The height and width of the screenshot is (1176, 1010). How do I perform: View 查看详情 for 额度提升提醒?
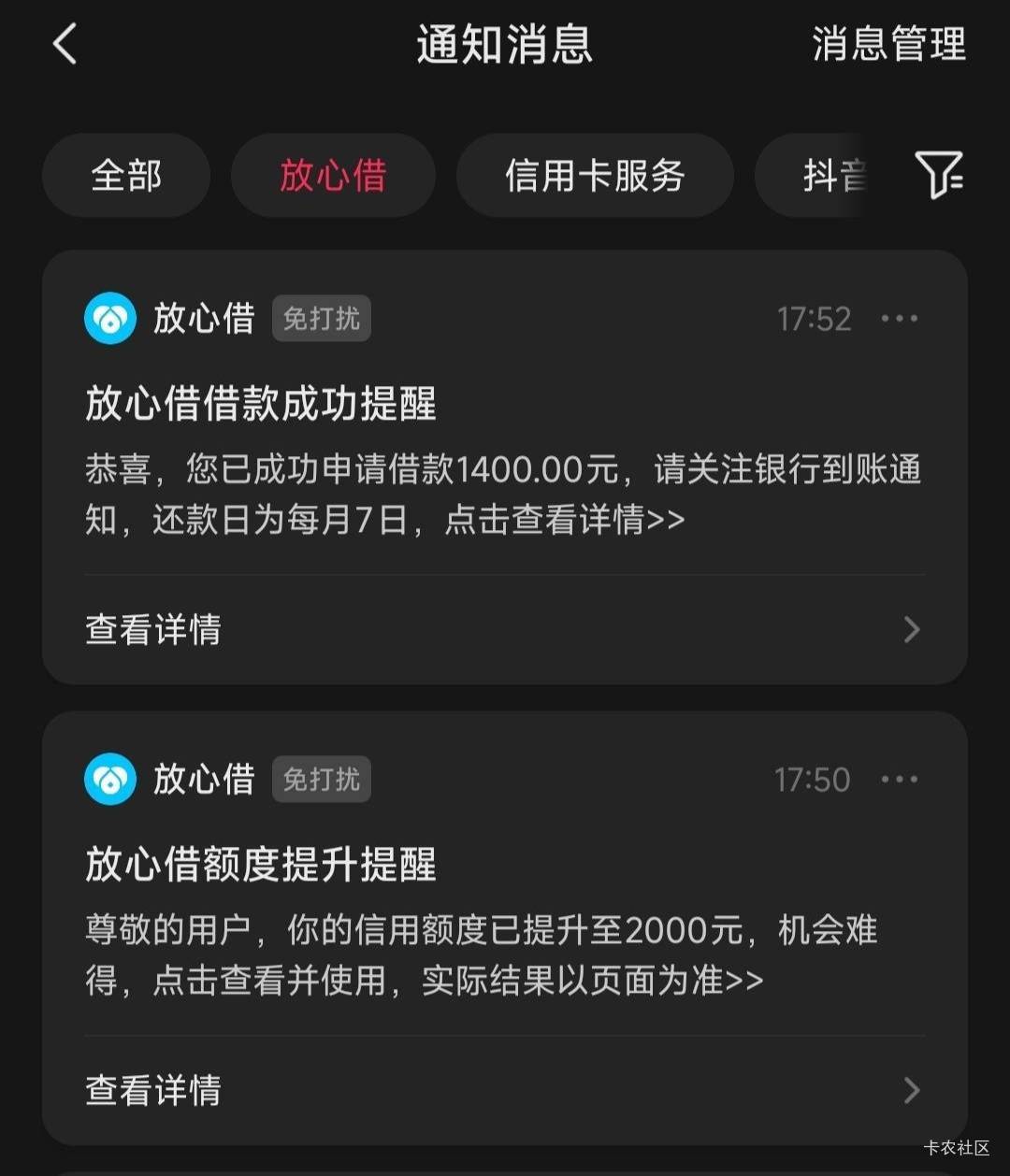tap(505, 1091)
